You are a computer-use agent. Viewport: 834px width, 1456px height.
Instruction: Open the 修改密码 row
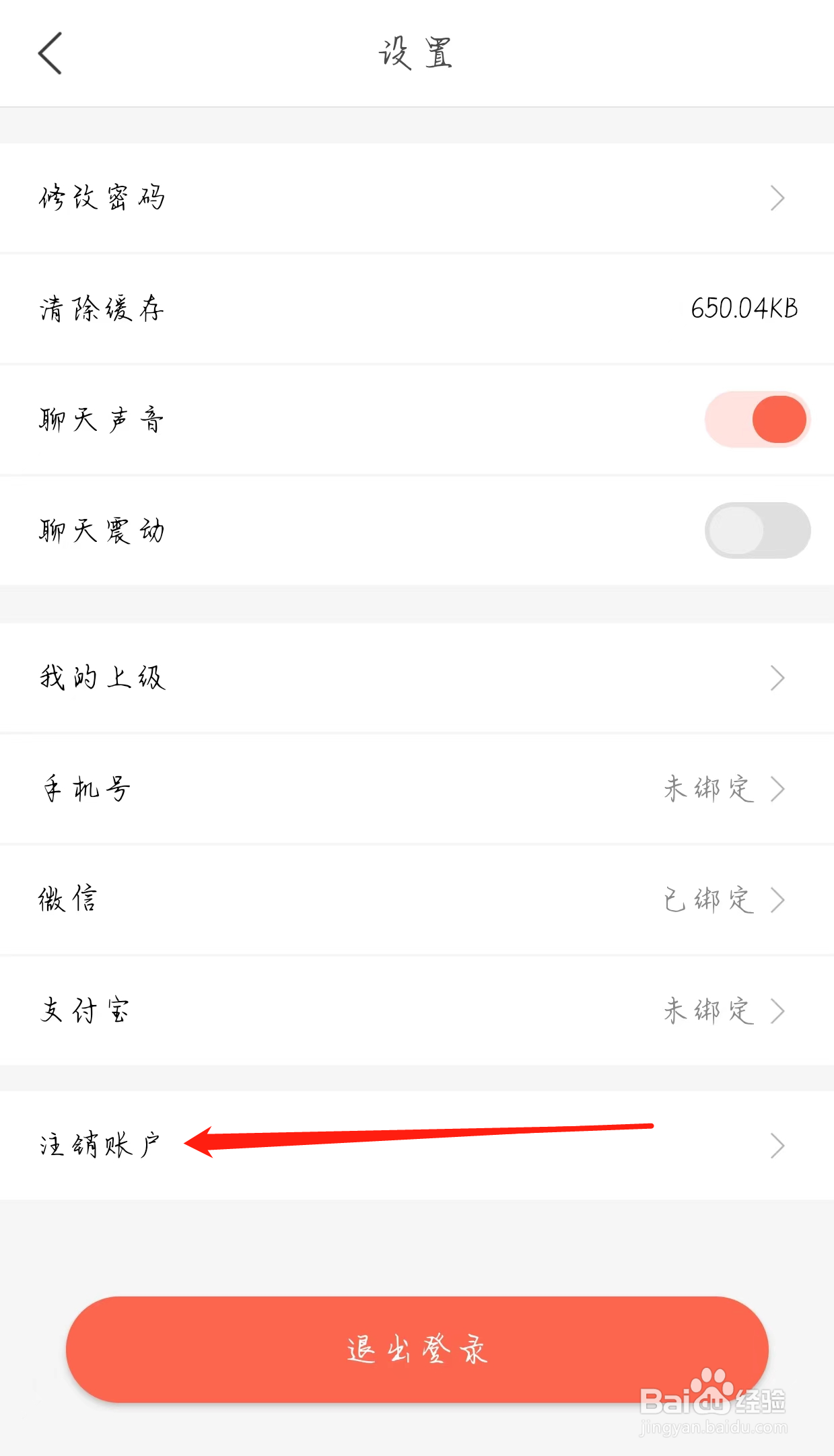click(x=417, y=198)
